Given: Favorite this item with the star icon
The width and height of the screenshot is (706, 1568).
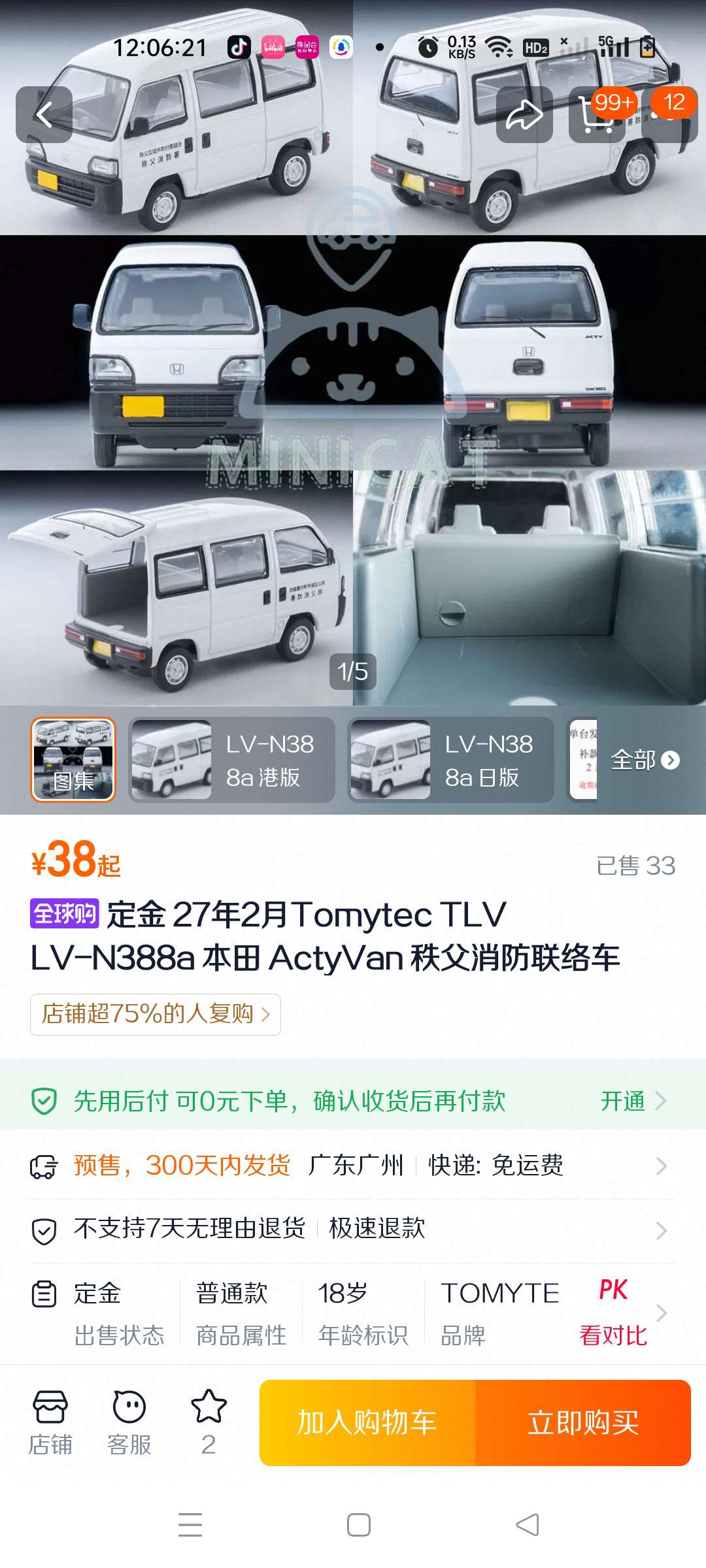Looking at the screenshot, I should [209, 1423].
